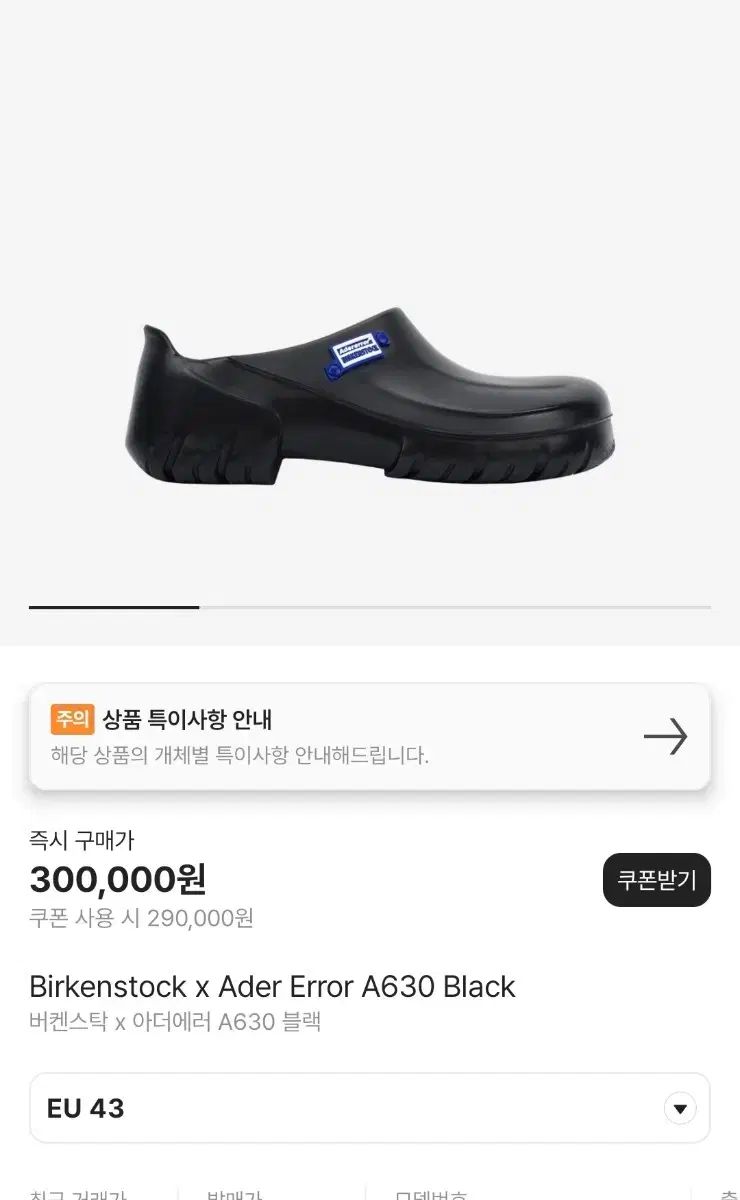Click the right-arrow icon in the notice banner
The height and width of the screenshot is (1200, 740).
pyautogui.click(x=663, y=737)
